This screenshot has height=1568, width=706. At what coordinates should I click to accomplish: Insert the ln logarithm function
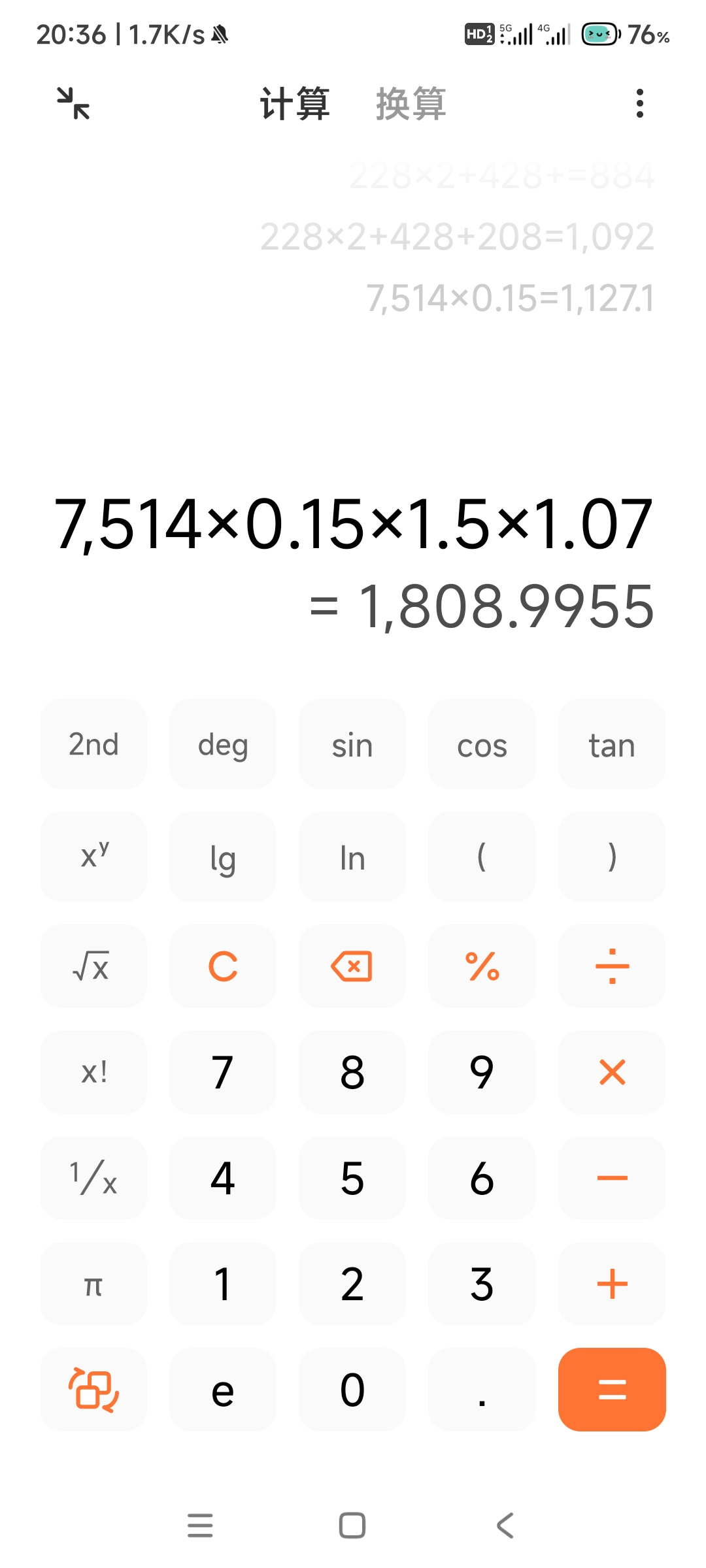tap(352, 857)
